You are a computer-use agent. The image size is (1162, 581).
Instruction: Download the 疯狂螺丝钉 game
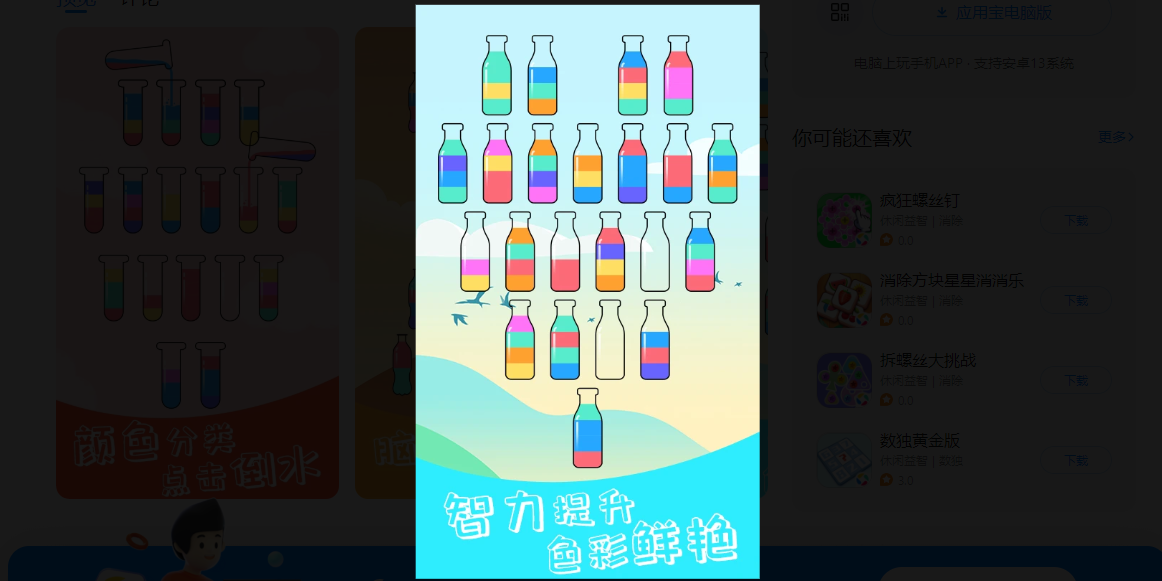(1076, 220)
